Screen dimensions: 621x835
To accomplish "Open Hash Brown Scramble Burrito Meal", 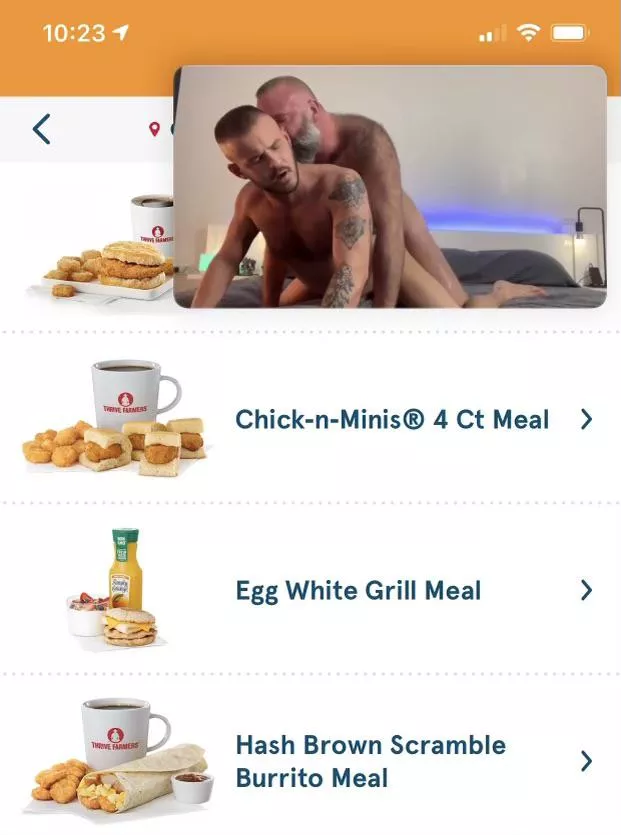I will point(370,761).
